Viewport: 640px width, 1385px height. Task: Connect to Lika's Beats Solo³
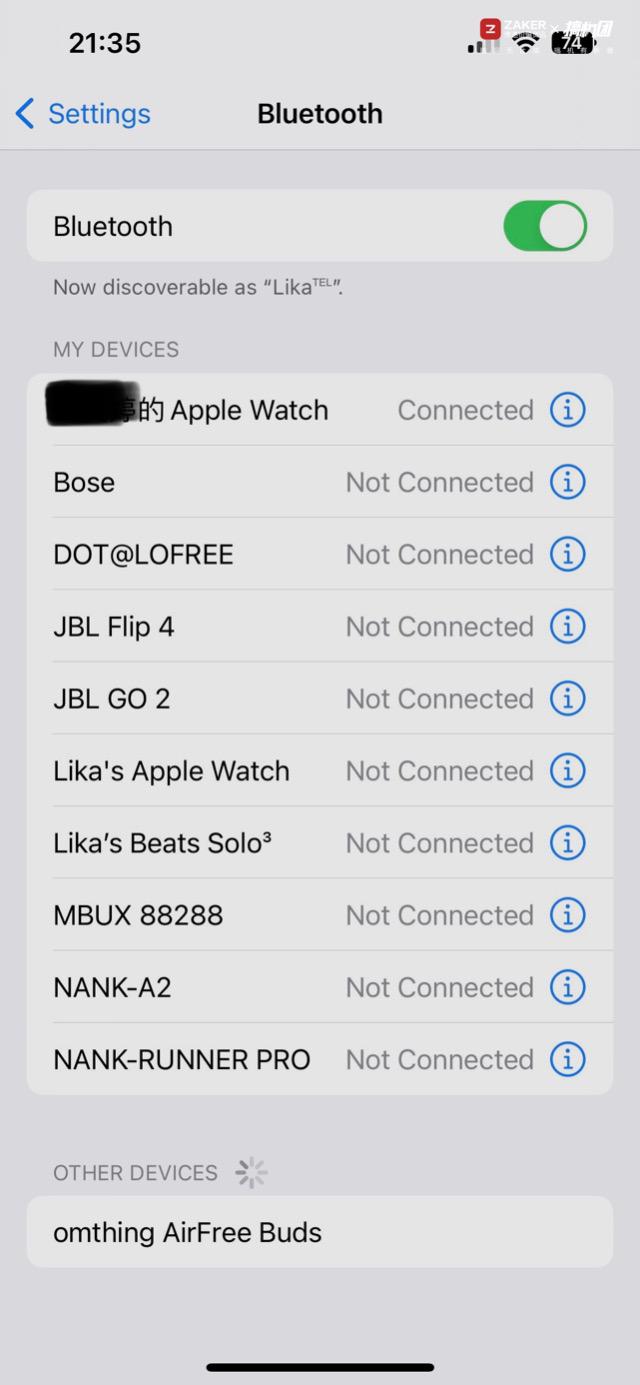[x=320, y=843]
